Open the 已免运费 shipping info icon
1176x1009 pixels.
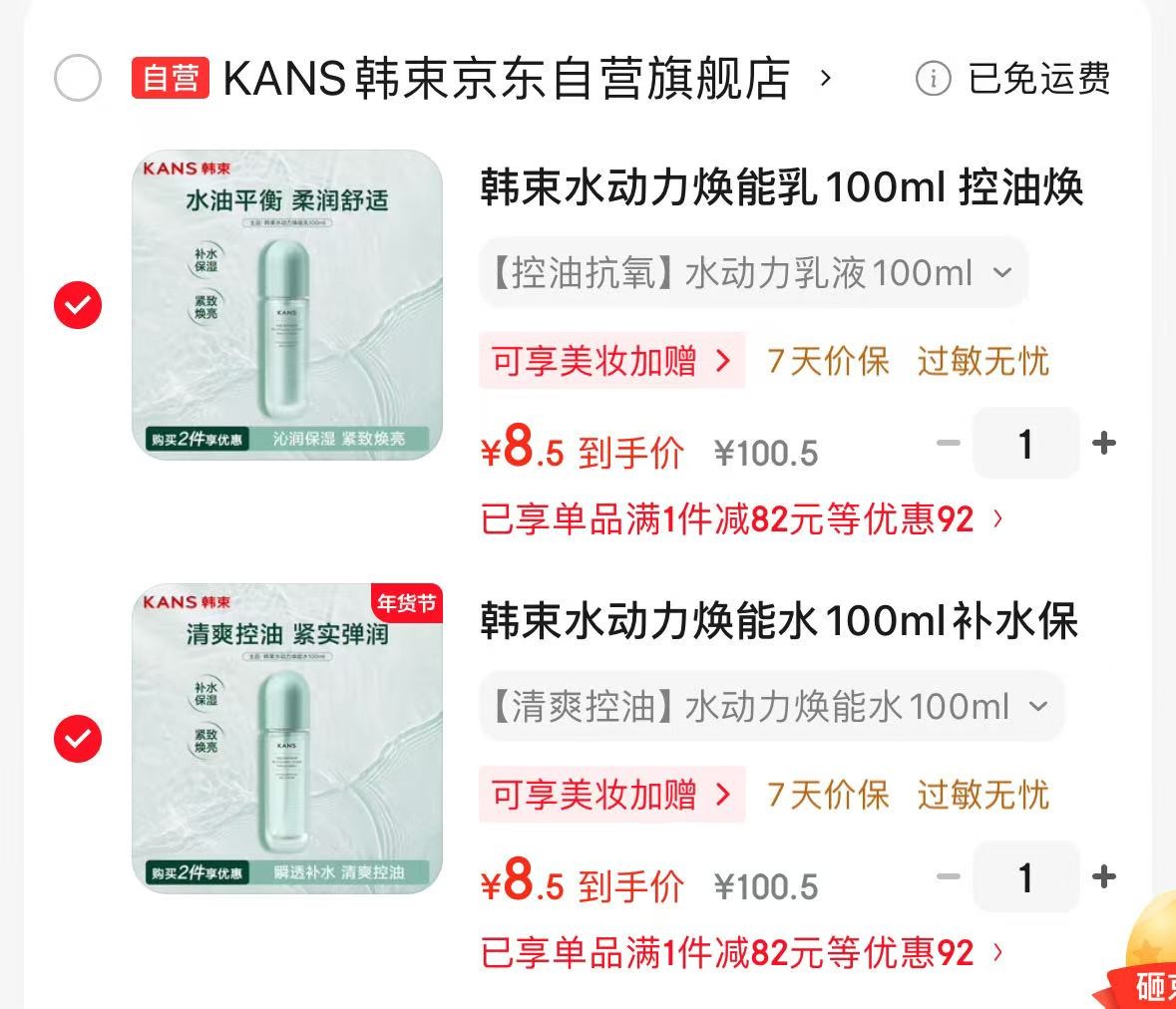coord(933,78)
